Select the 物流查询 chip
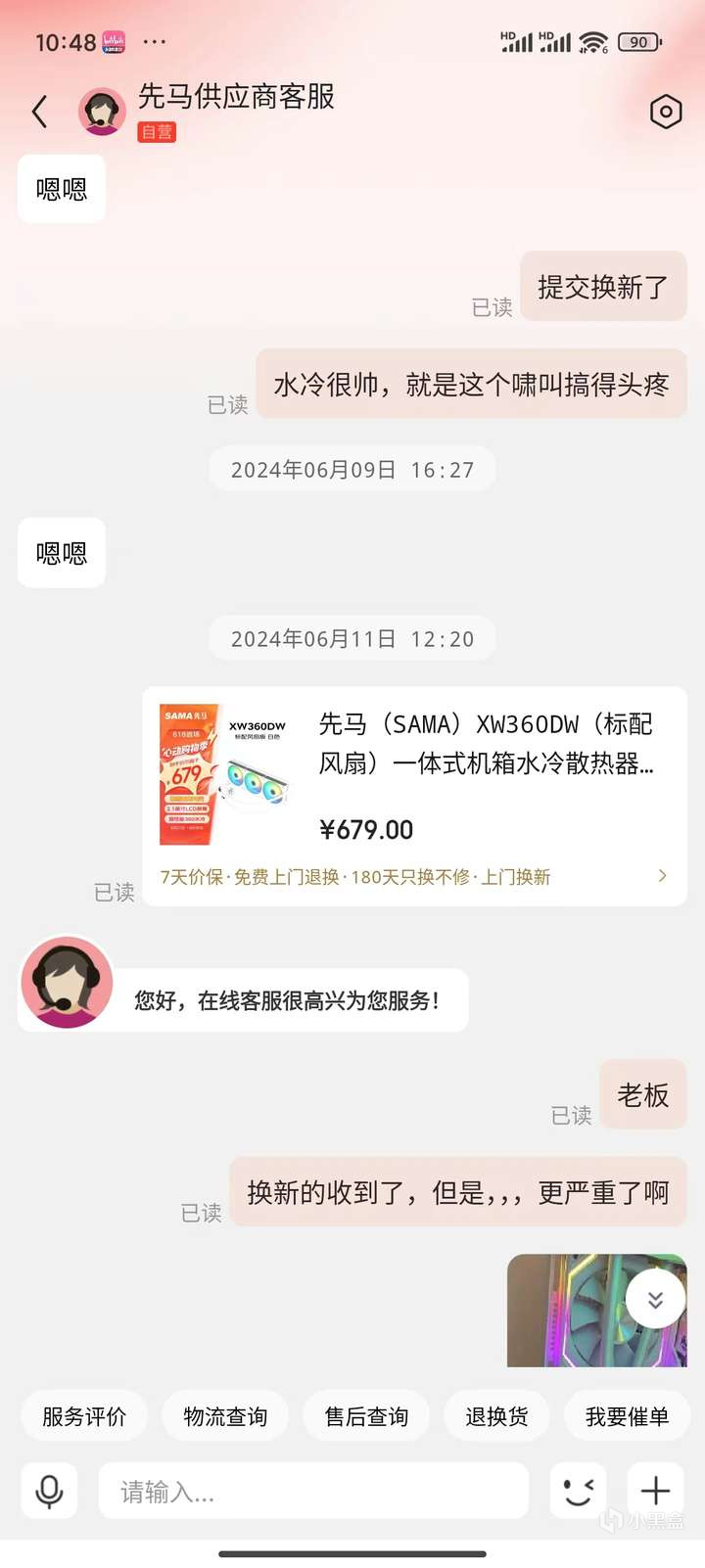This screenshot has height=1568, width=705. tap(225, 1416)
